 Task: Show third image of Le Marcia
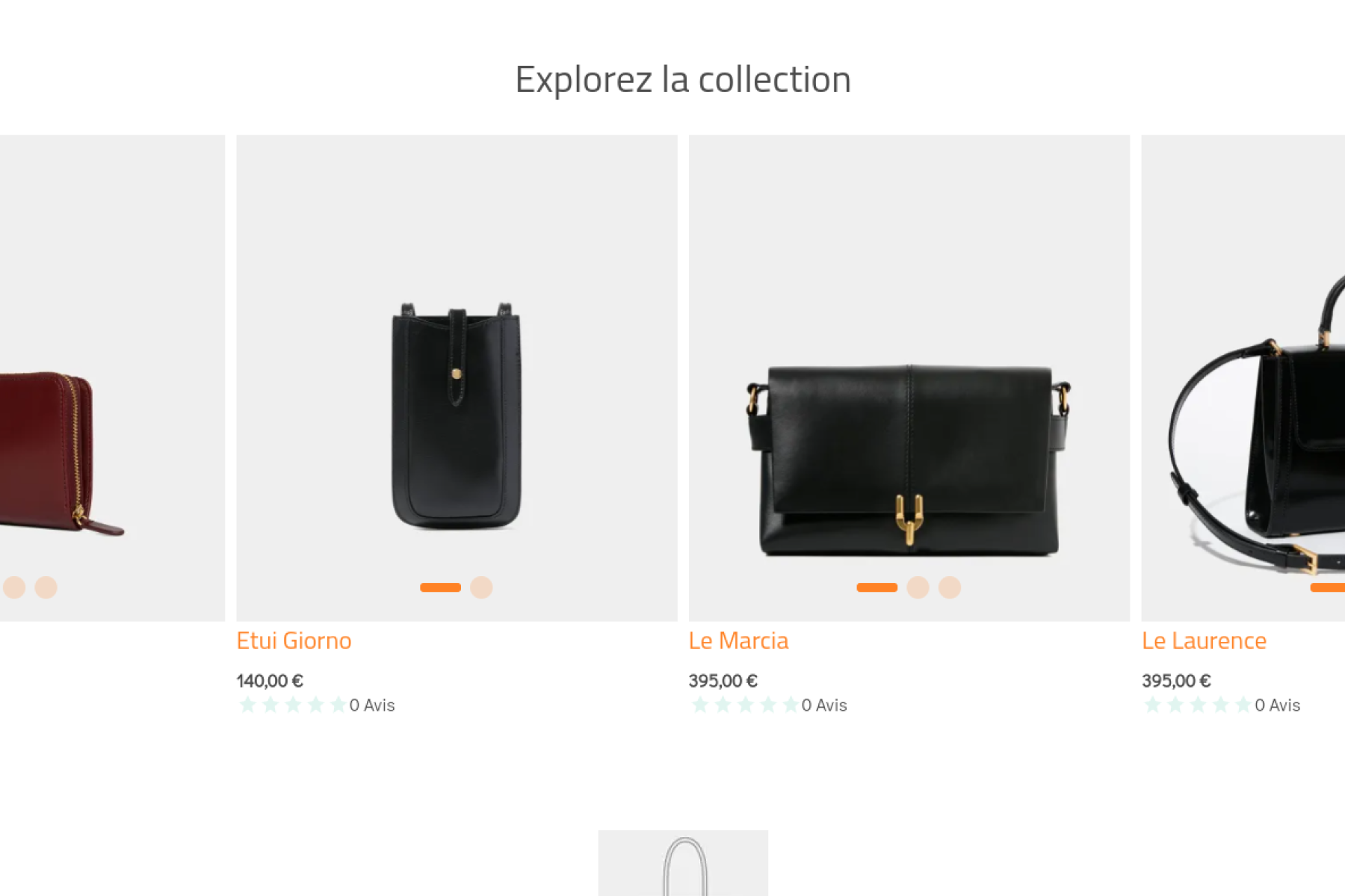pyautogui.click(x=950, y=587)
